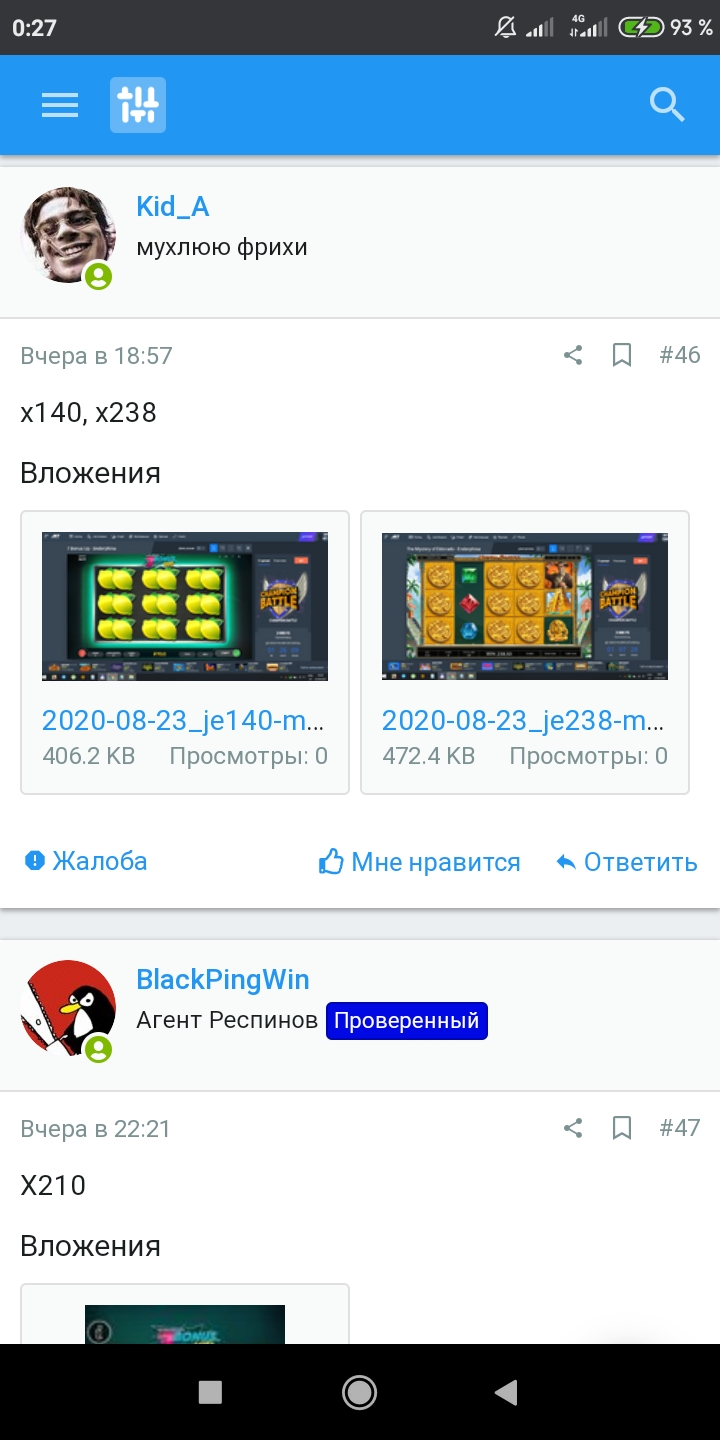Share post #47
This screenshot has height=1440, width=720.
573,1128
